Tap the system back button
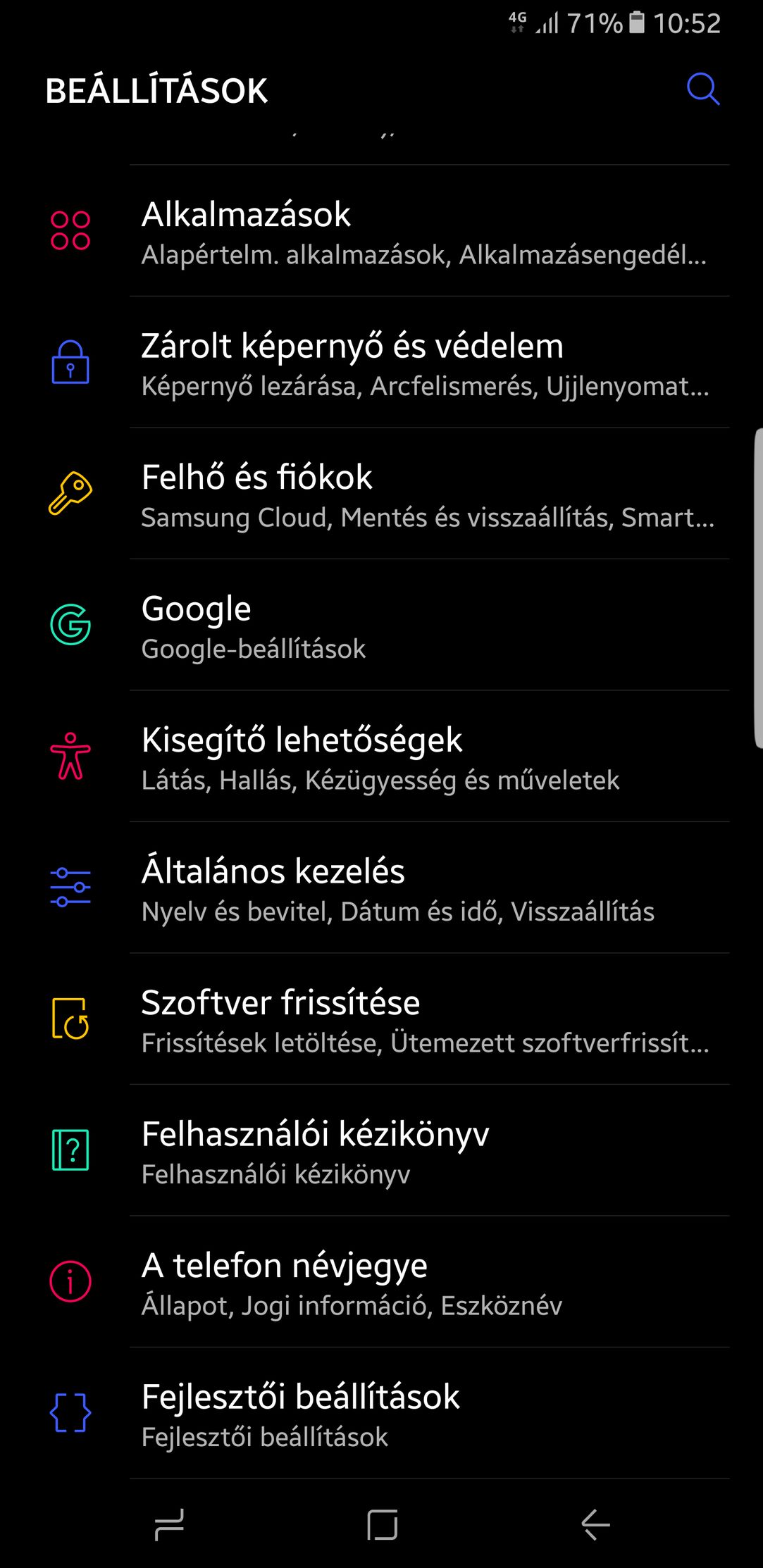 coord(595,1525)
